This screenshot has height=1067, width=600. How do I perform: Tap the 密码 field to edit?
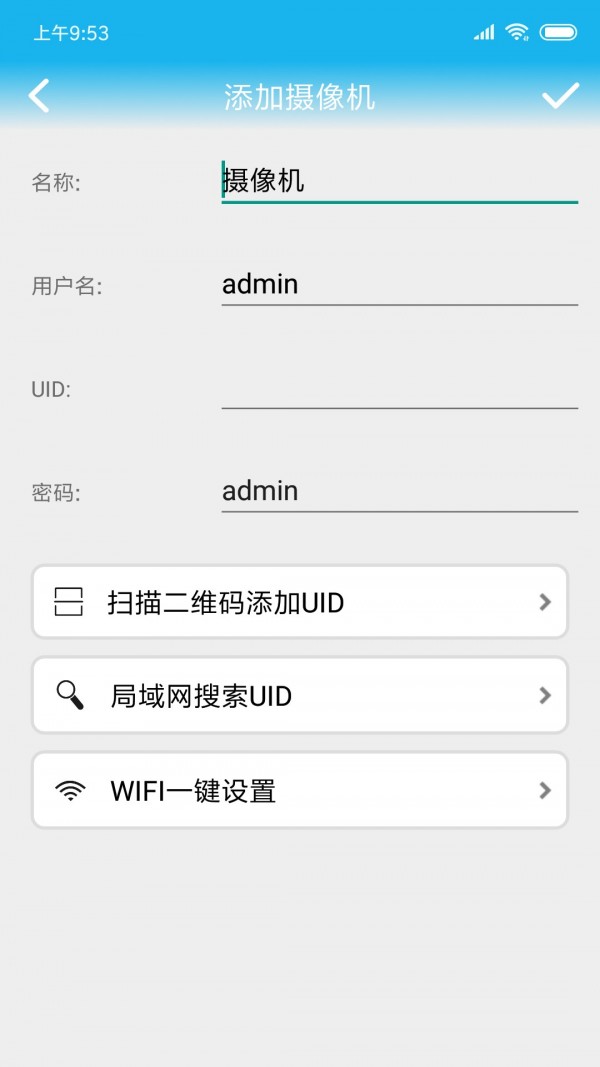399,491
